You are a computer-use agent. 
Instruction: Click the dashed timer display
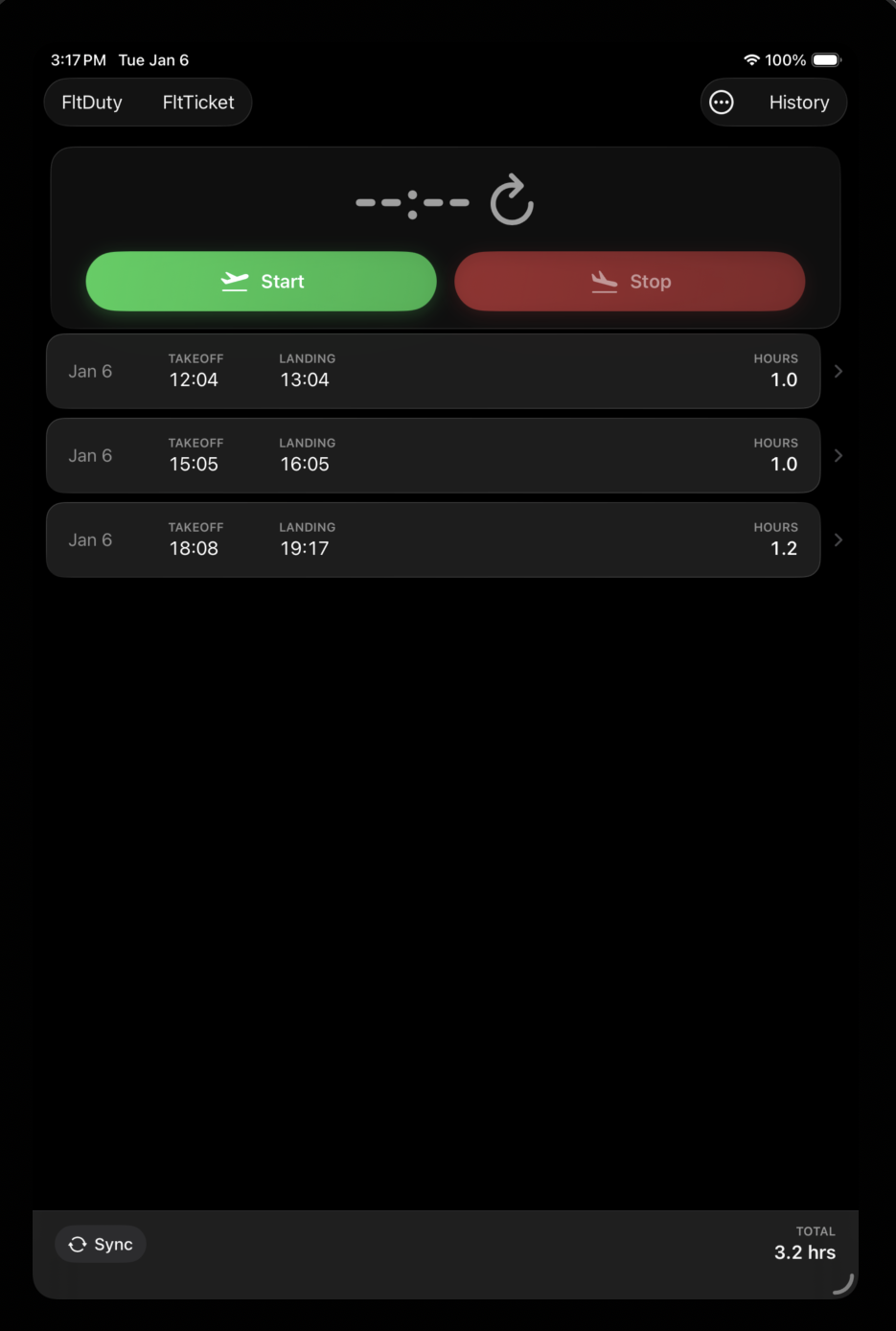411,200
